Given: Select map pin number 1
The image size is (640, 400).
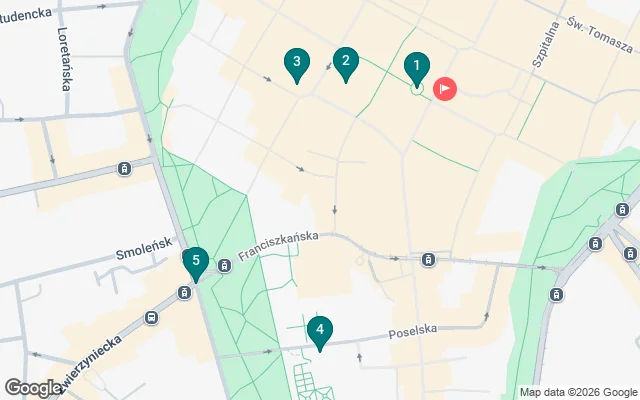Looking at the screenshot, I should point(416,67).
